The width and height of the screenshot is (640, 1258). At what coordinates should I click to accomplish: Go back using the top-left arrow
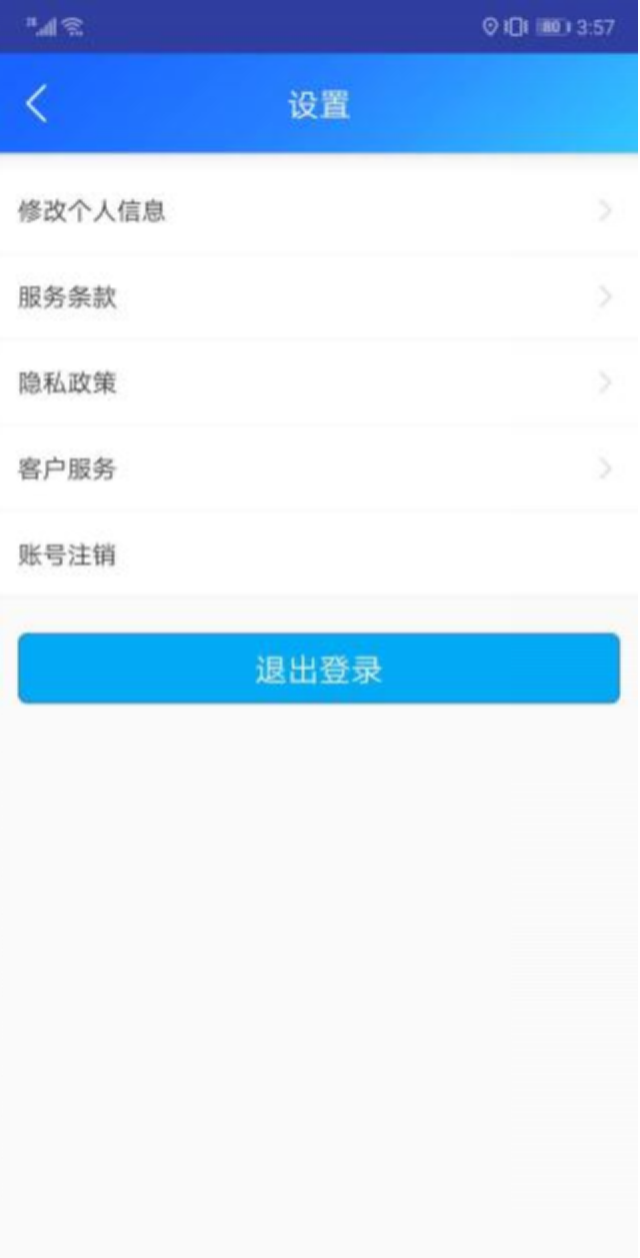[37, 104]
